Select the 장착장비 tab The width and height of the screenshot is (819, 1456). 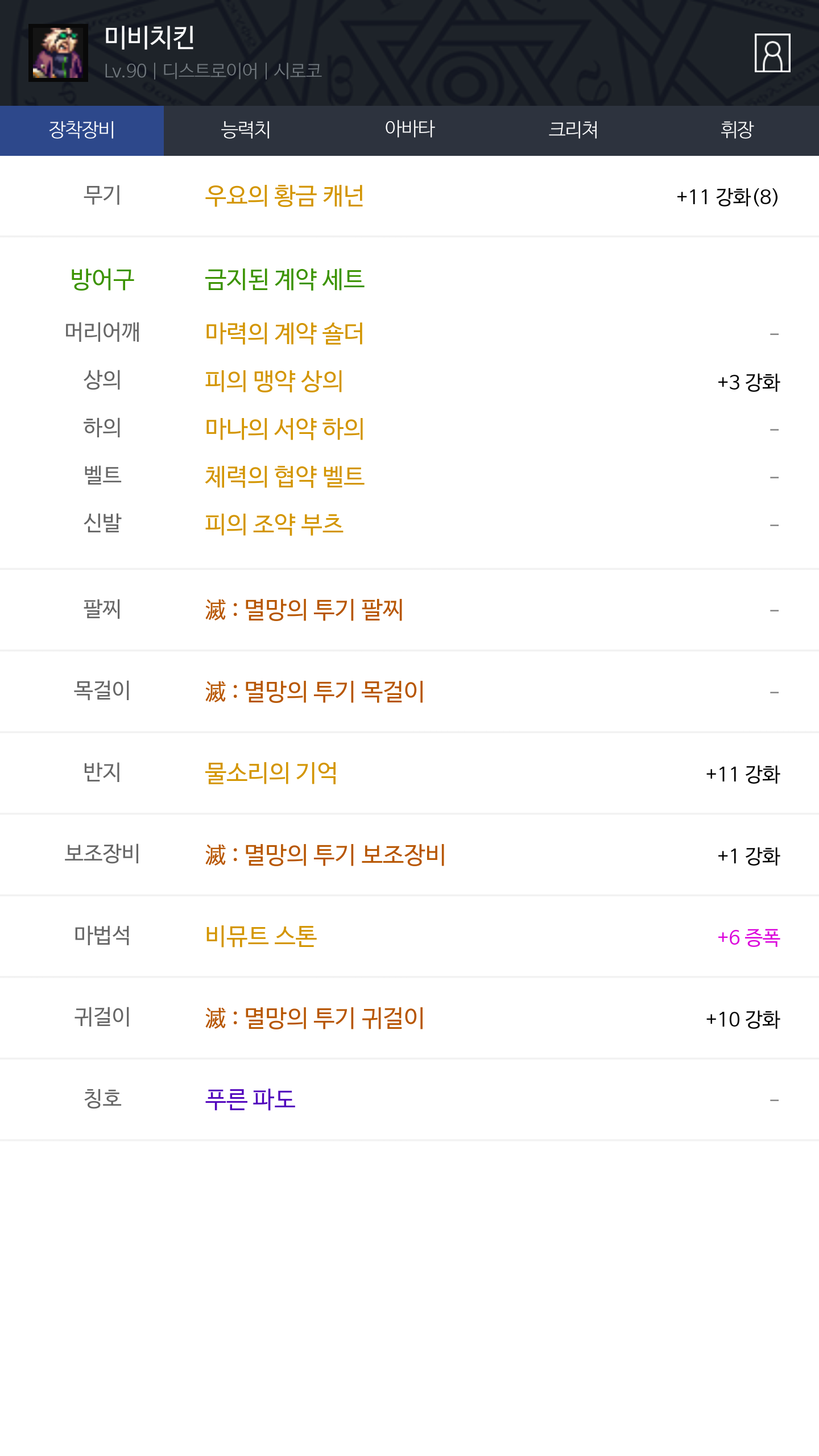(x=82, y=130)
